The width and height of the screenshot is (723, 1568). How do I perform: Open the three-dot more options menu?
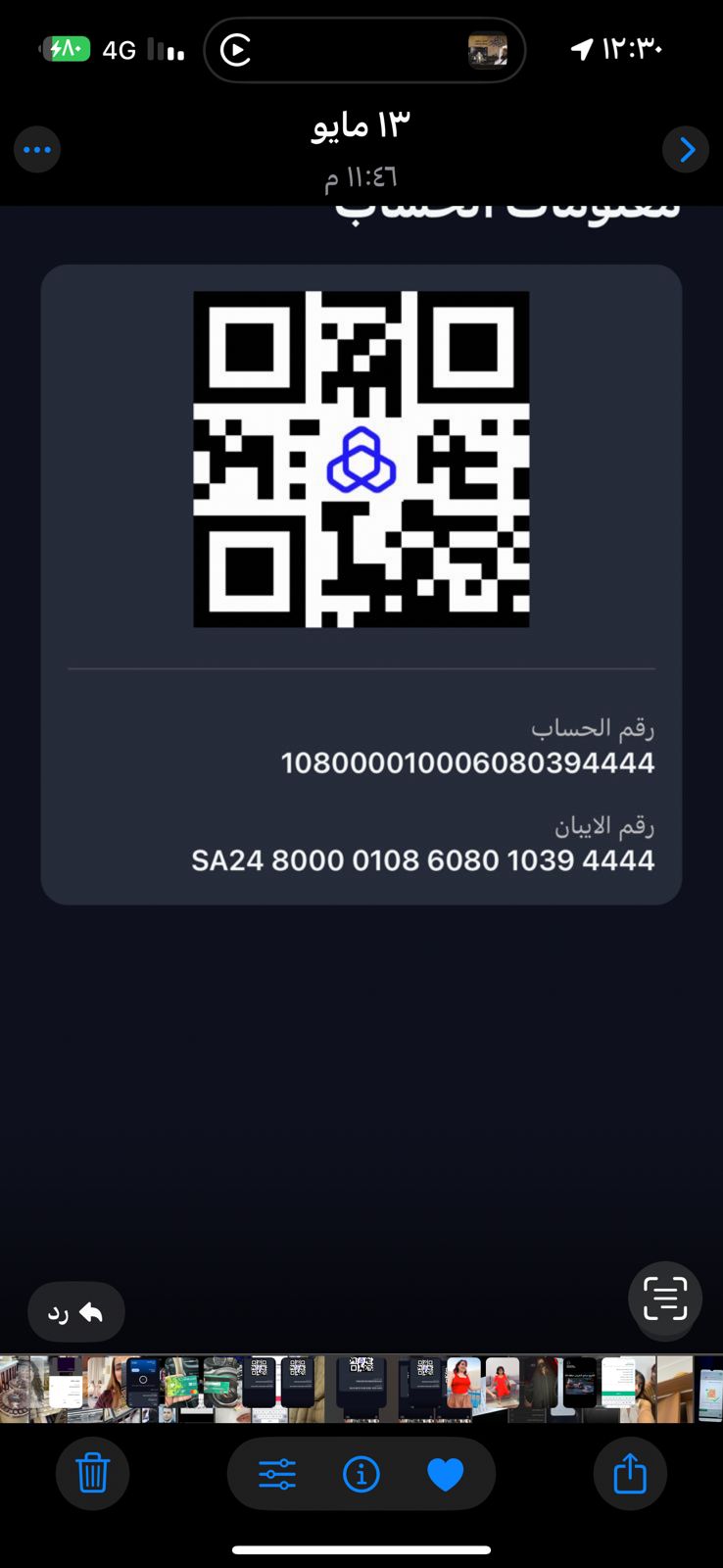click(x=37, y=150)
